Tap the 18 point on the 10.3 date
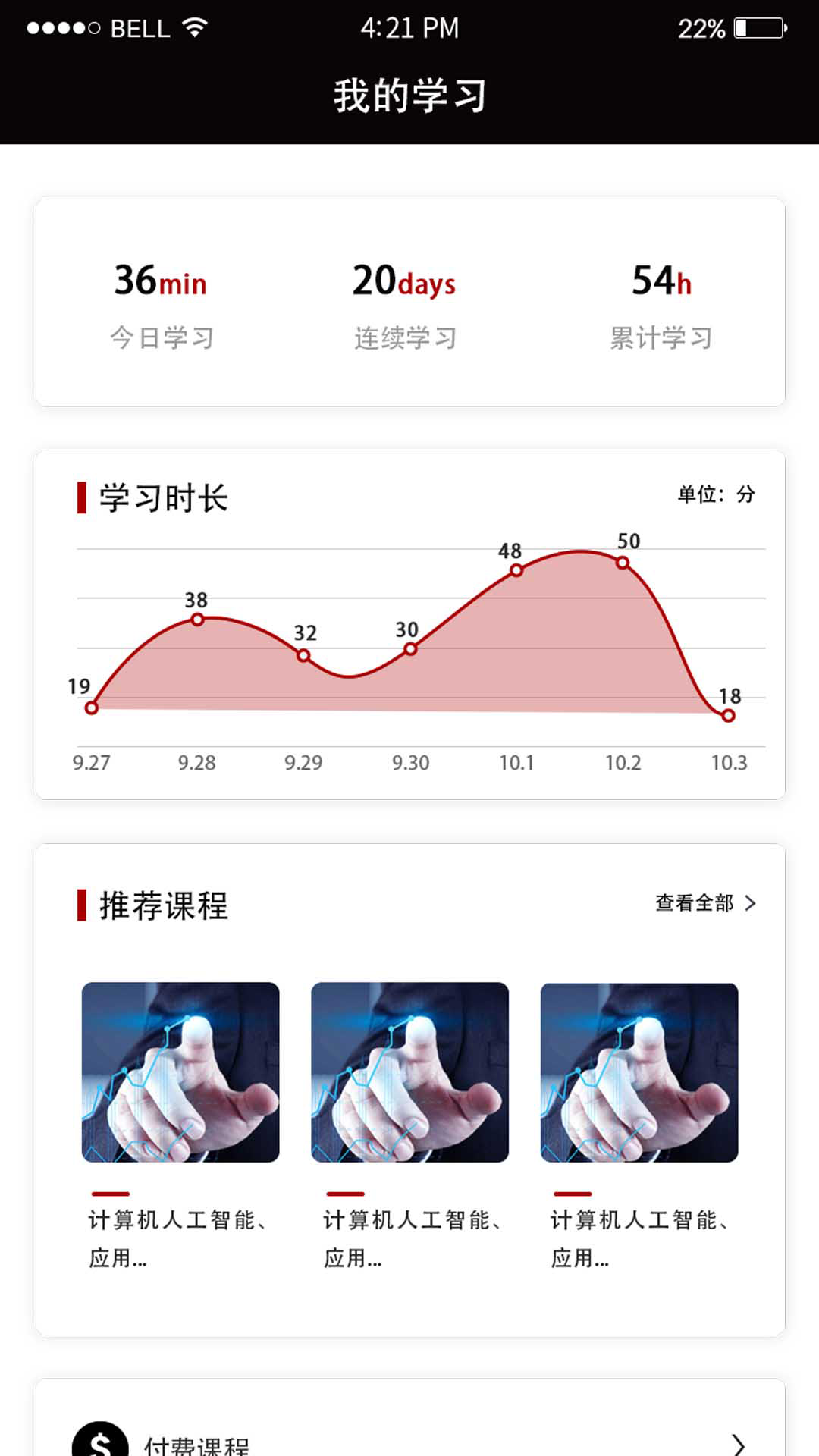Screen dimensions: 819x1456 click(x=728, y=714)
